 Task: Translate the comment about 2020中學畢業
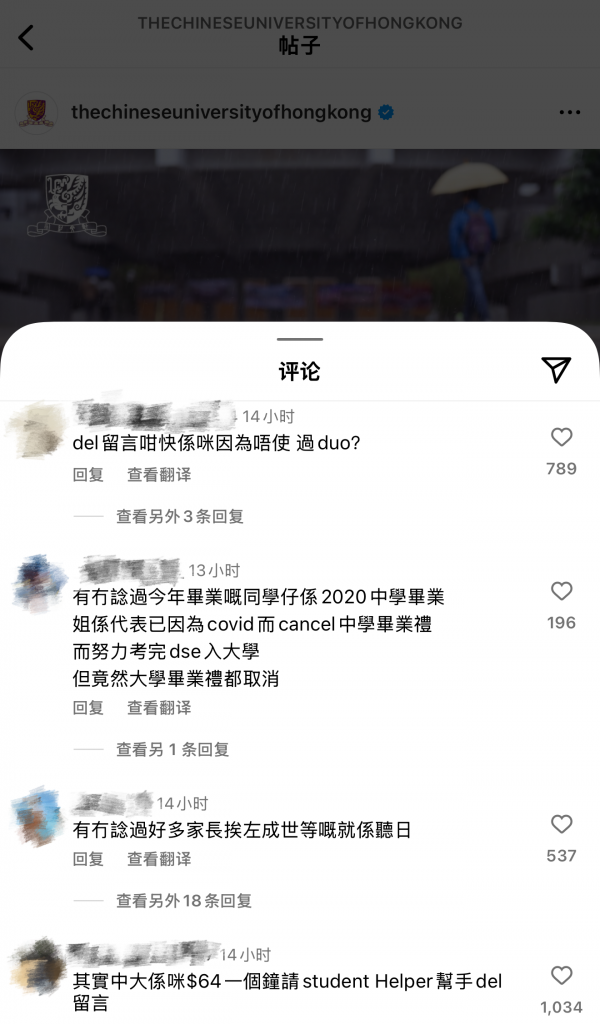click(x=158, y=707)
